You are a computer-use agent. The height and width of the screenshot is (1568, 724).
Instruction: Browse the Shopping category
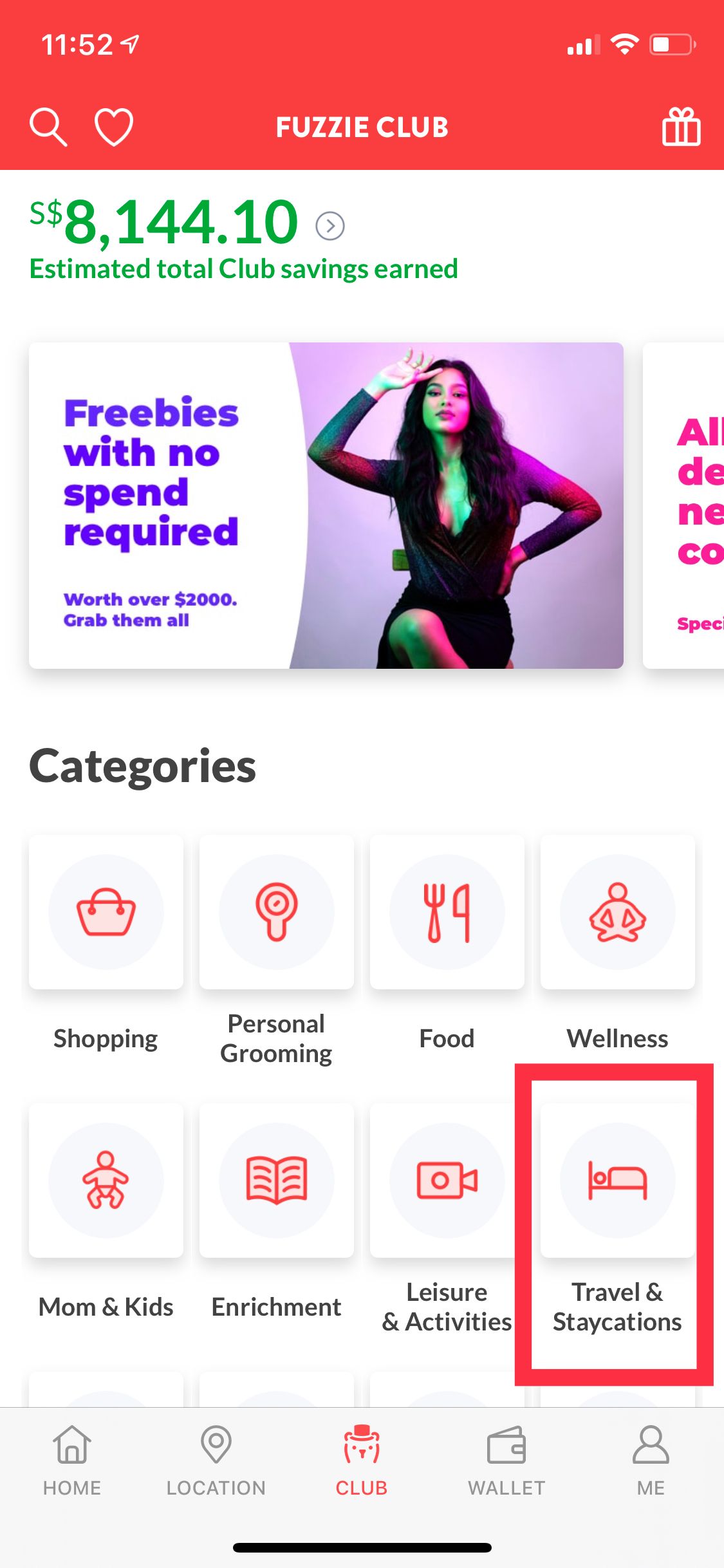(106, 912)
